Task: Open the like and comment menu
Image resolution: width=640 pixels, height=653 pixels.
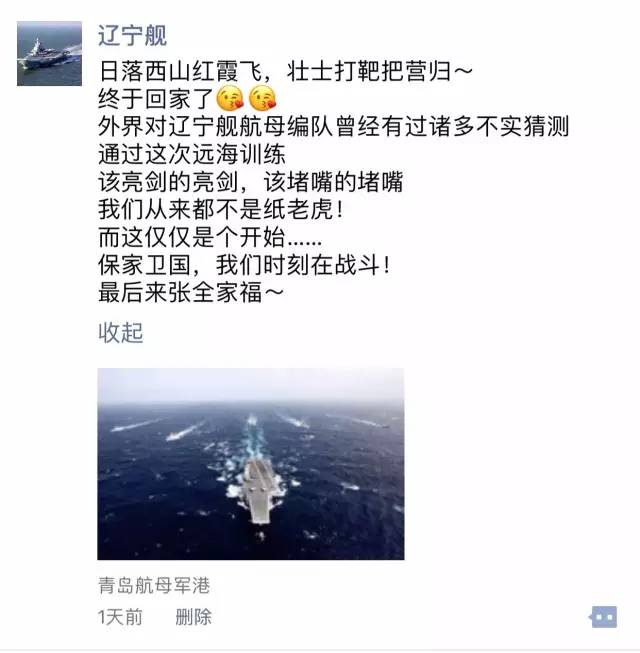Action: (x=603, y=617)
